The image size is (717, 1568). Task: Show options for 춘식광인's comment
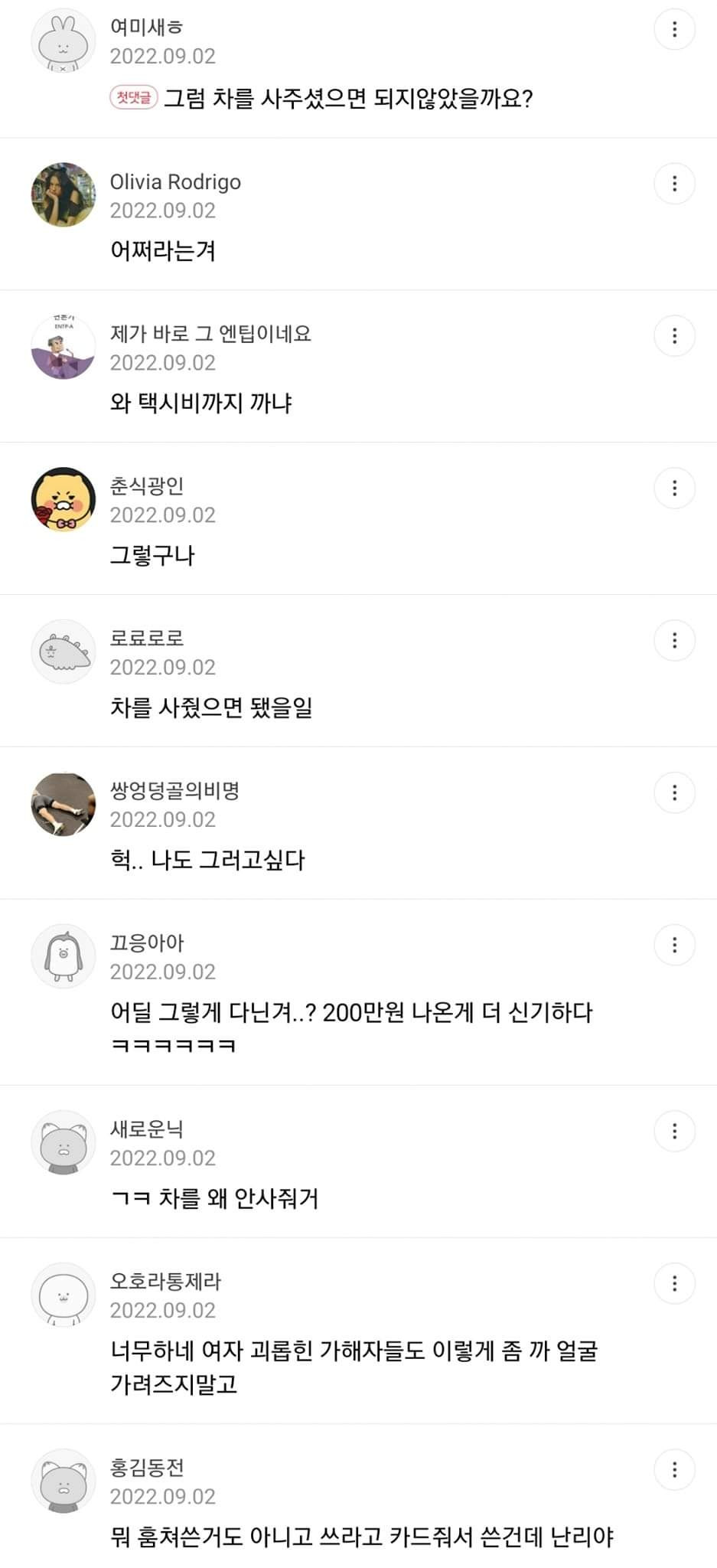(x=674, y=488)
